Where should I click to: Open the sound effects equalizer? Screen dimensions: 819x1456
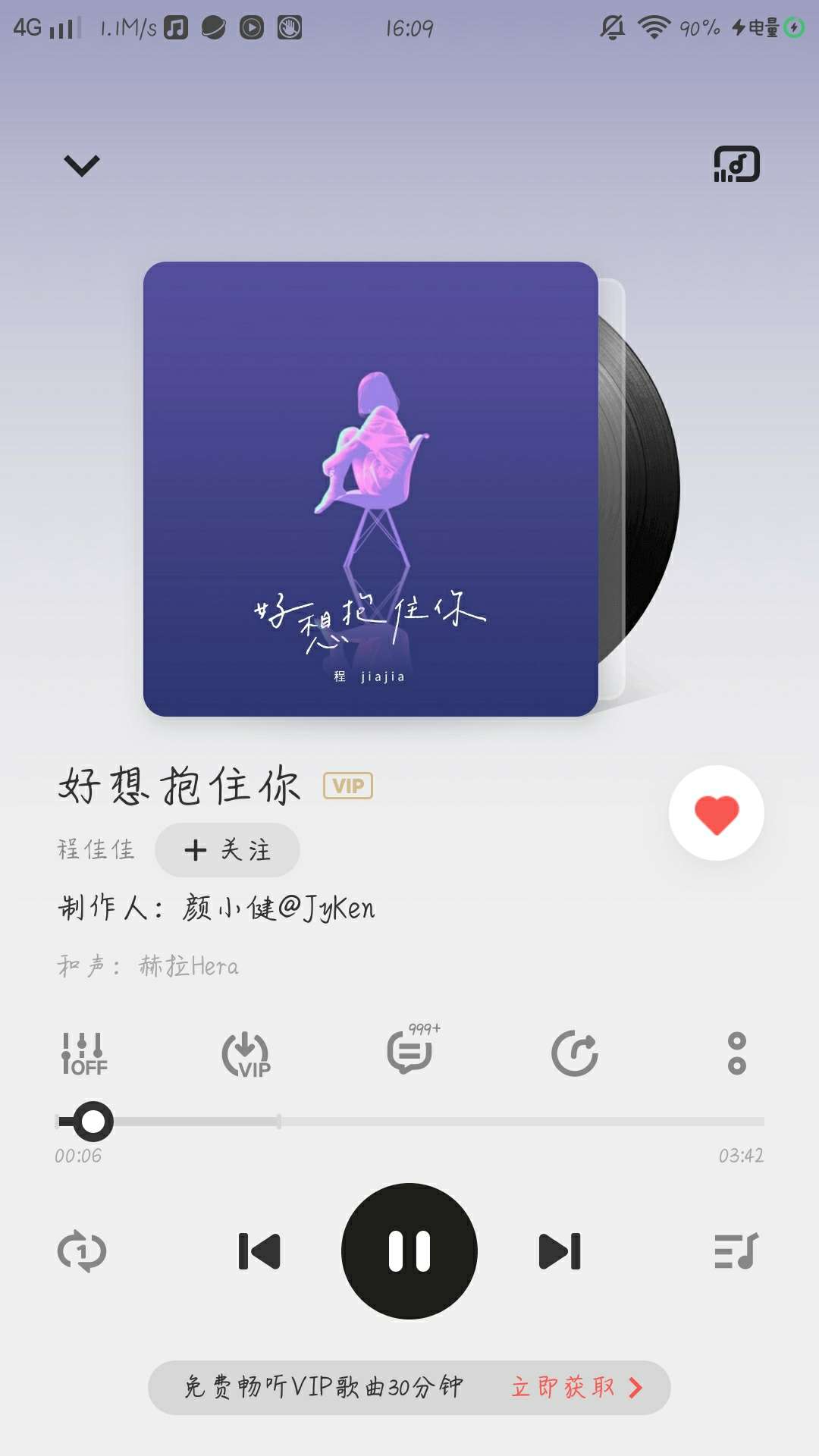[84, 1053]
